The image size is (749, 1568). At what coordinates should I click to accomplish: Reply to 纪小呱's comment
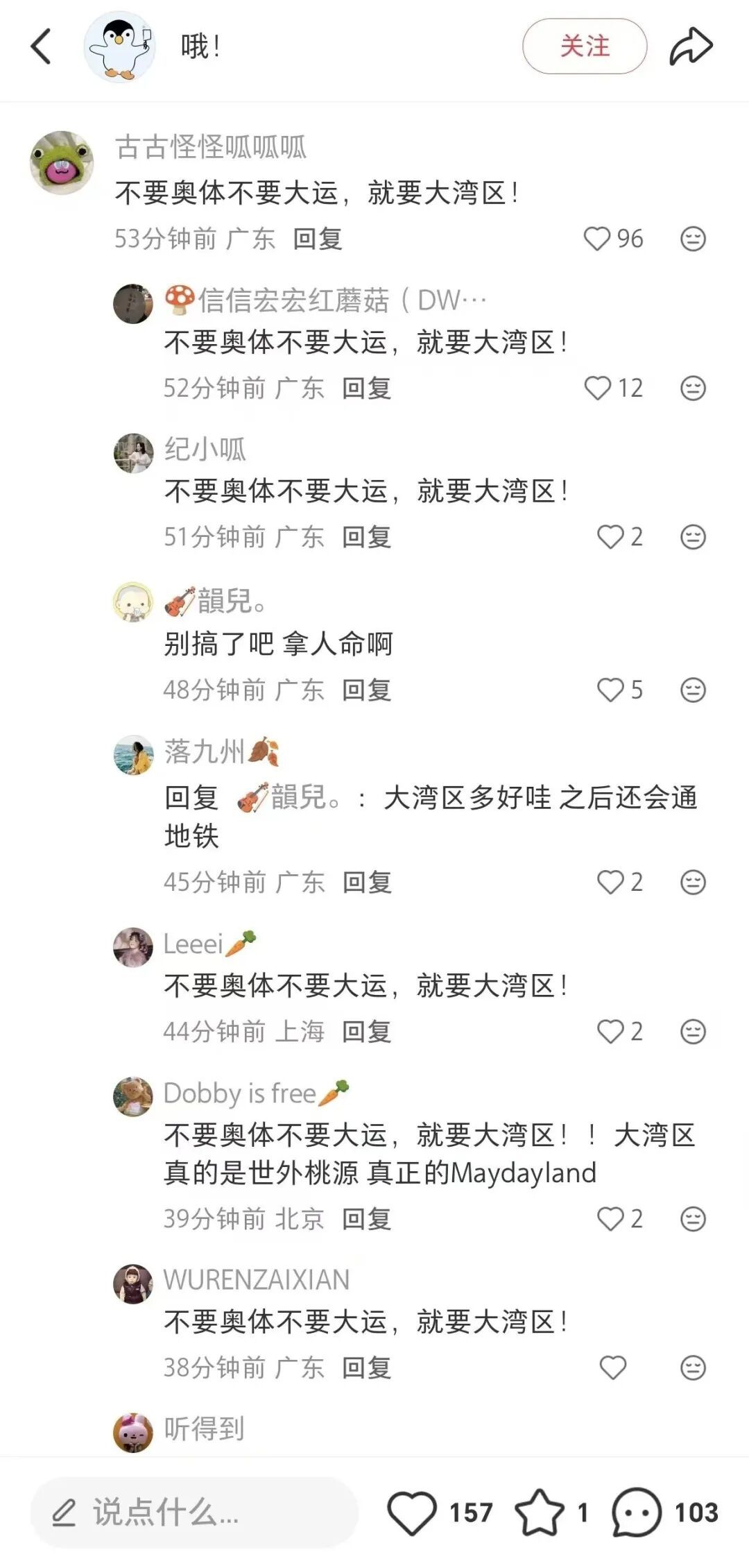coord(366,537)
